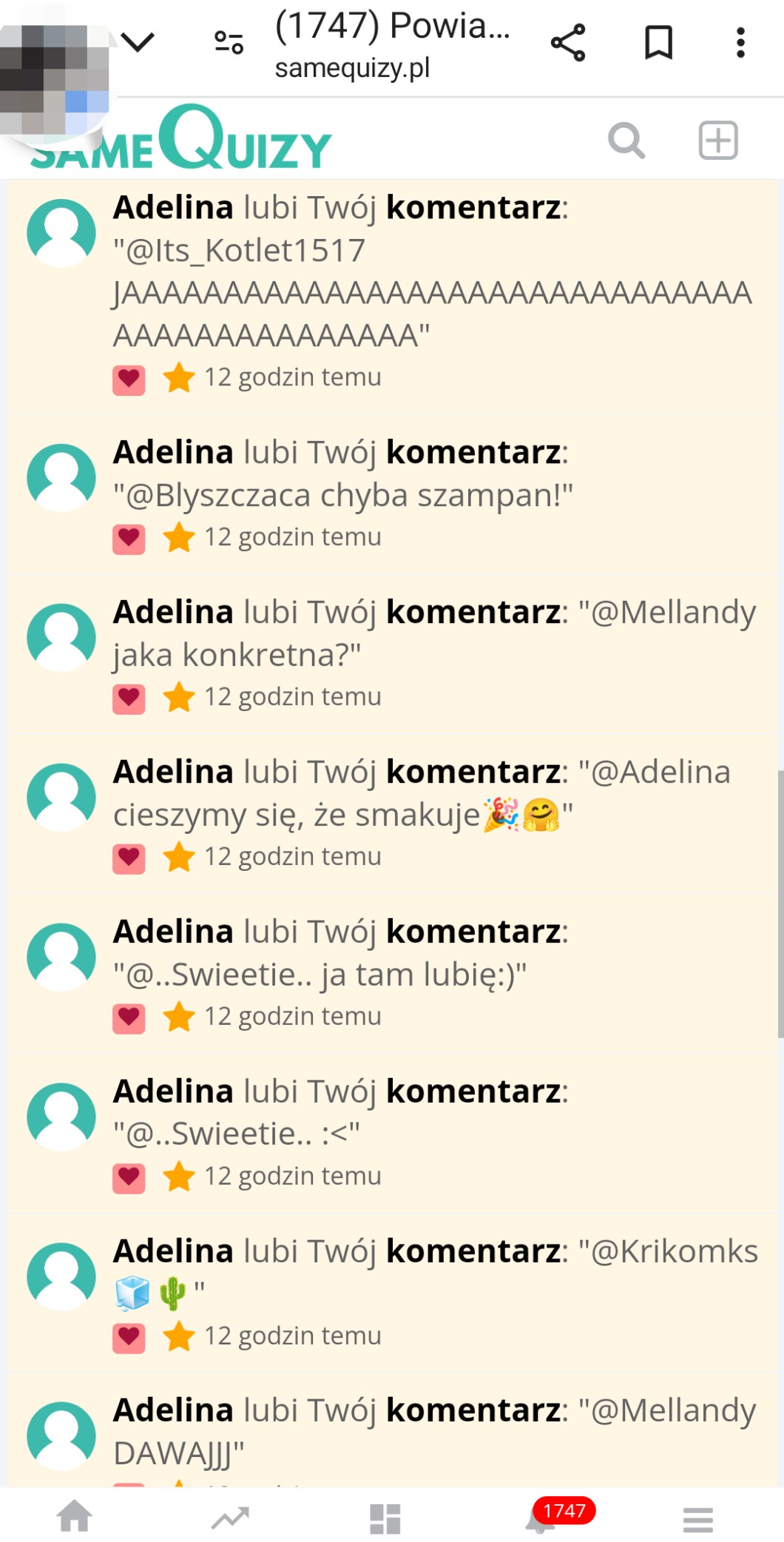
Task: Collapse the tab with the down chevron
Action: point(138,42)
